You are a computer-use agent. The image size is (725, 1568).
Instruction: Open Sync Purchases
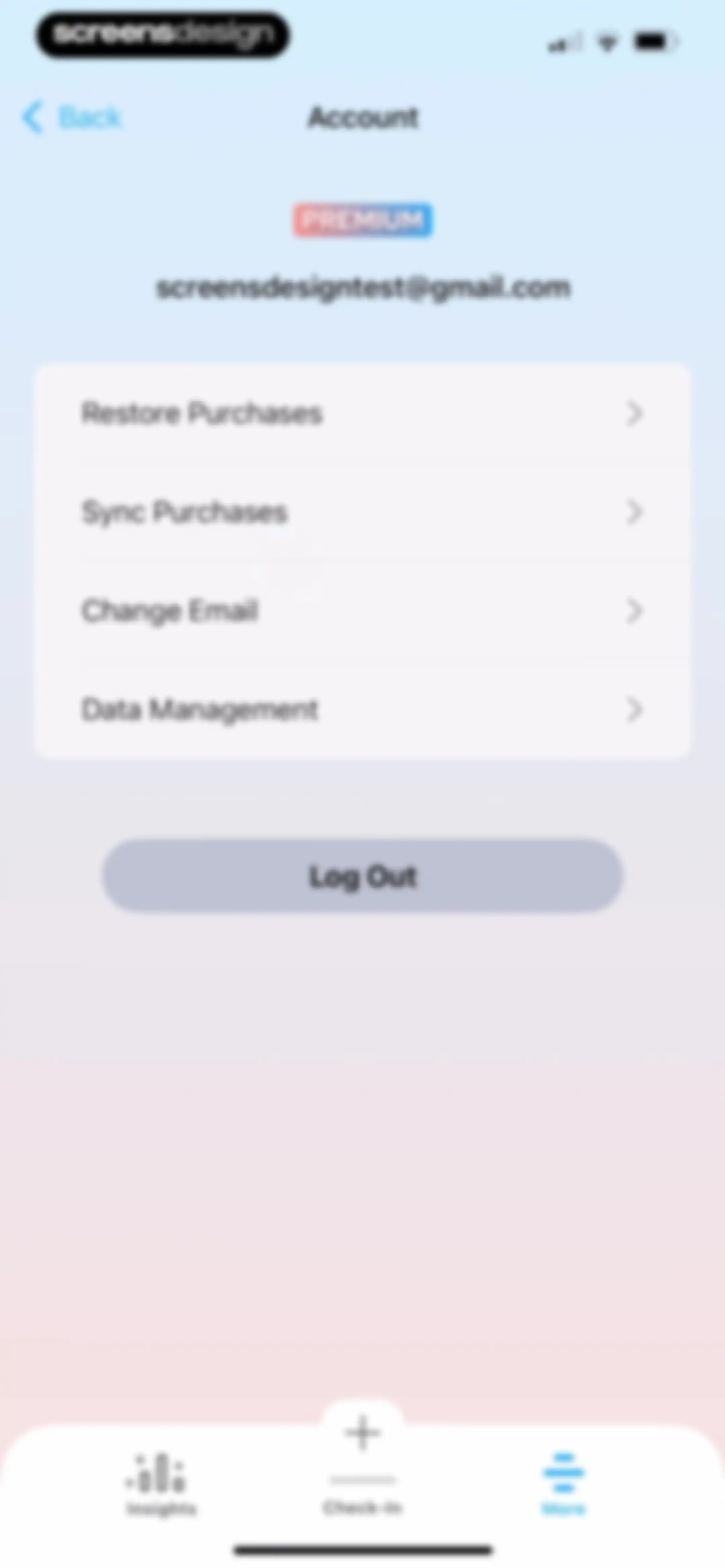362,512
